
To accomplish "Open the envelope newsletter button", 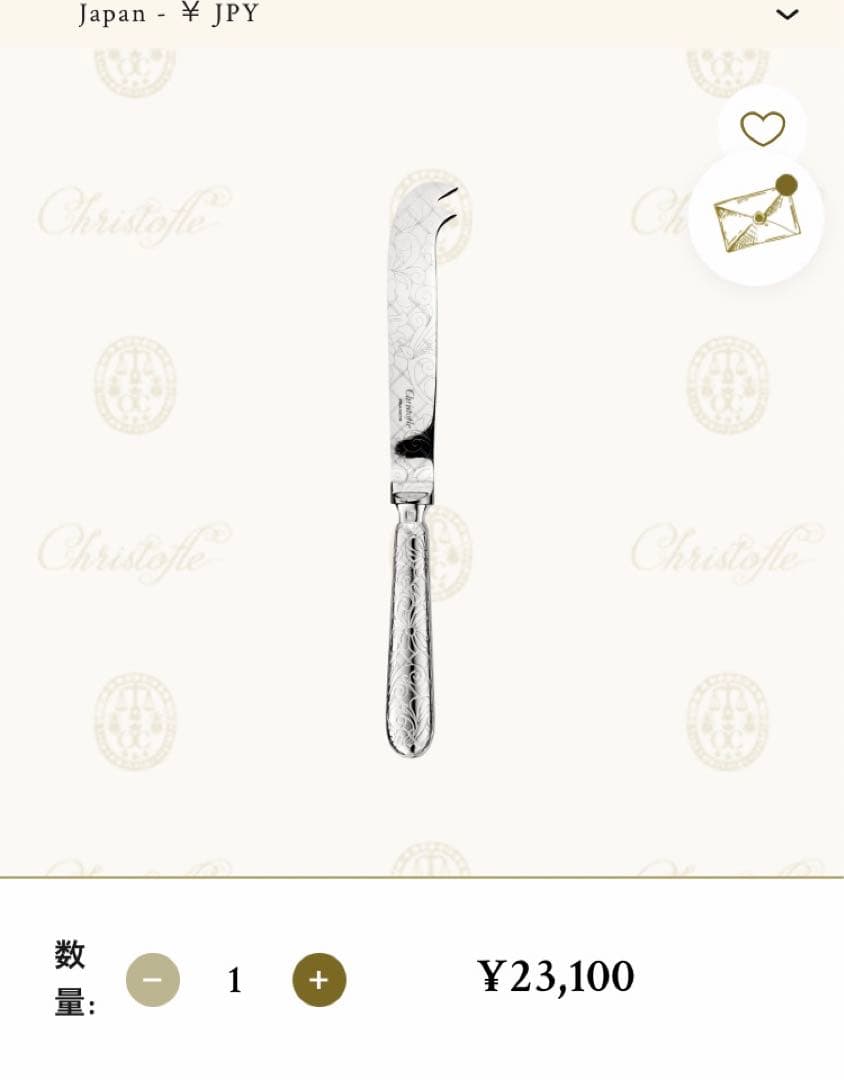I will [756, 217].
